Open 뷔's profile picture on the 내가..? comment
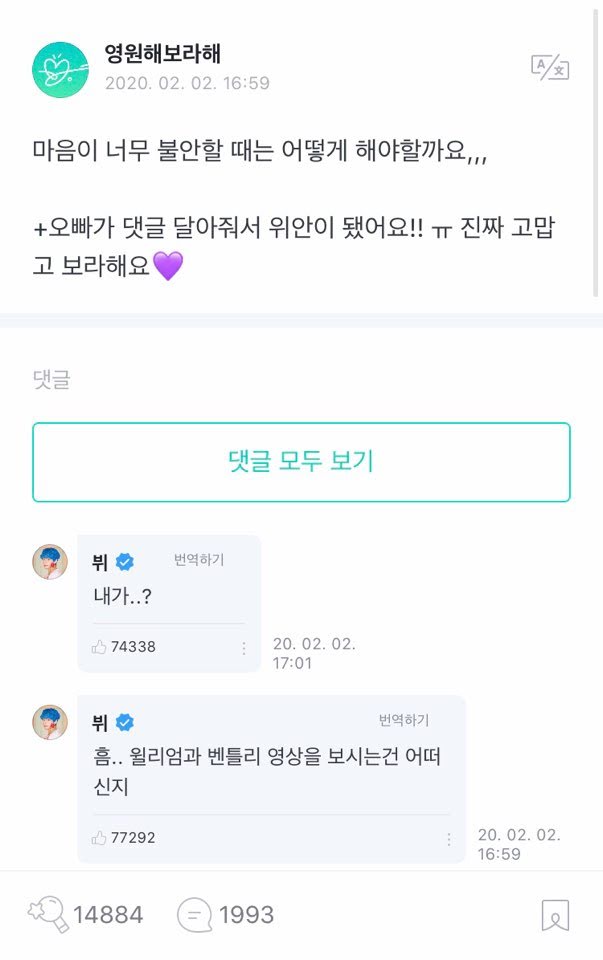603x960 pixels. (x=50, y=562)
